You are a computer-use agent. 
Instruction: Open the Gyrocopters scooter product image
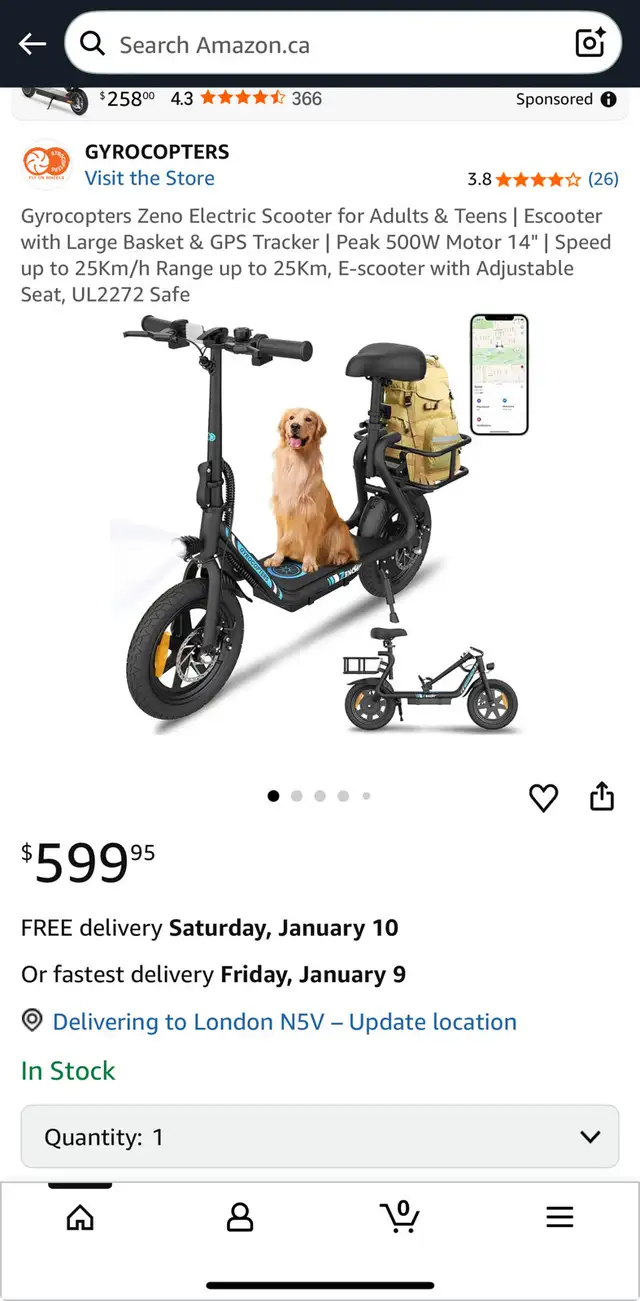tap(320, 525)
